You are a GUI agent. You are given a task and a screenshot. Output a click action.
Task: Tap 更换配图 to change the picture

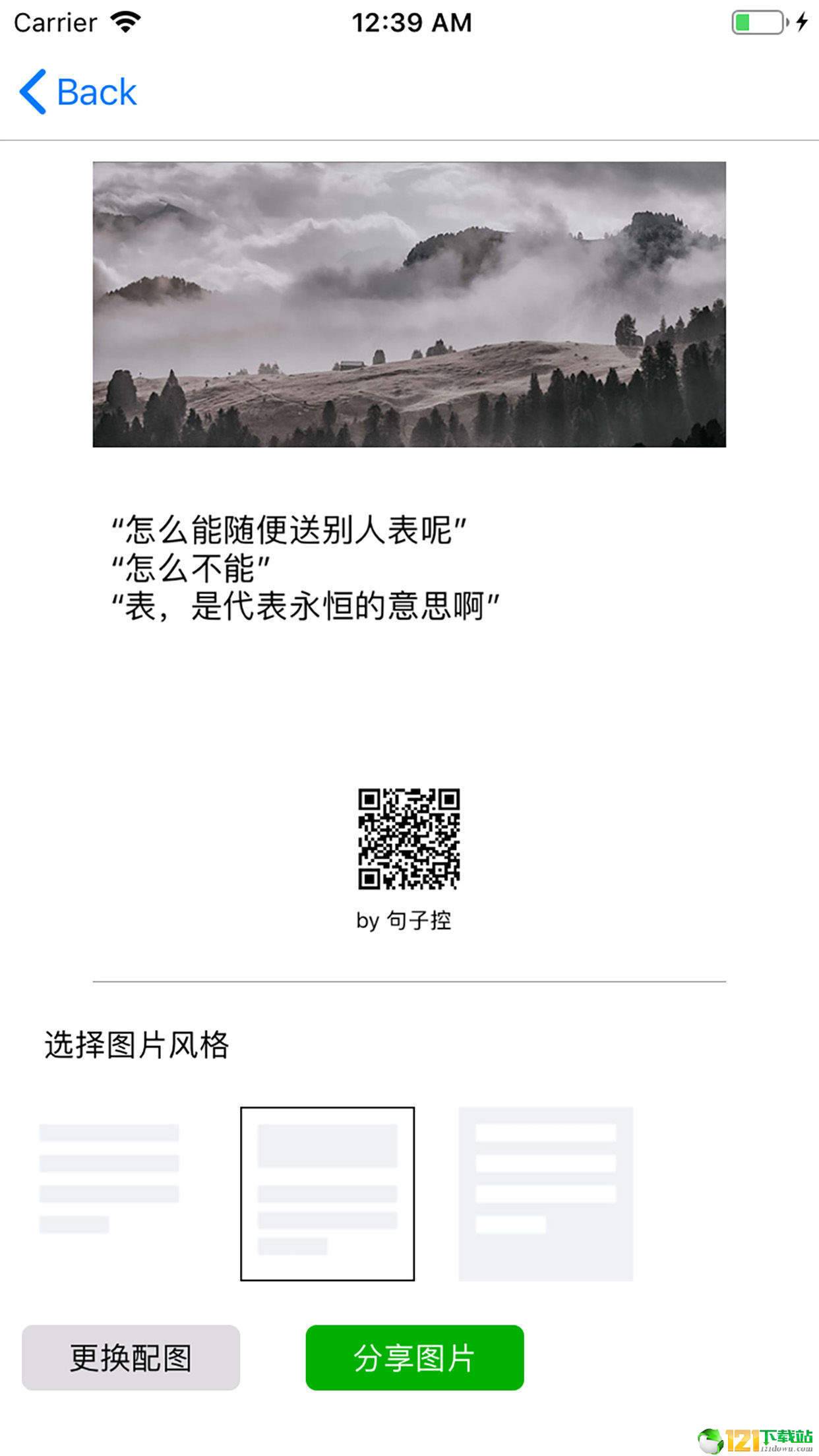(x=131, y=1358)
